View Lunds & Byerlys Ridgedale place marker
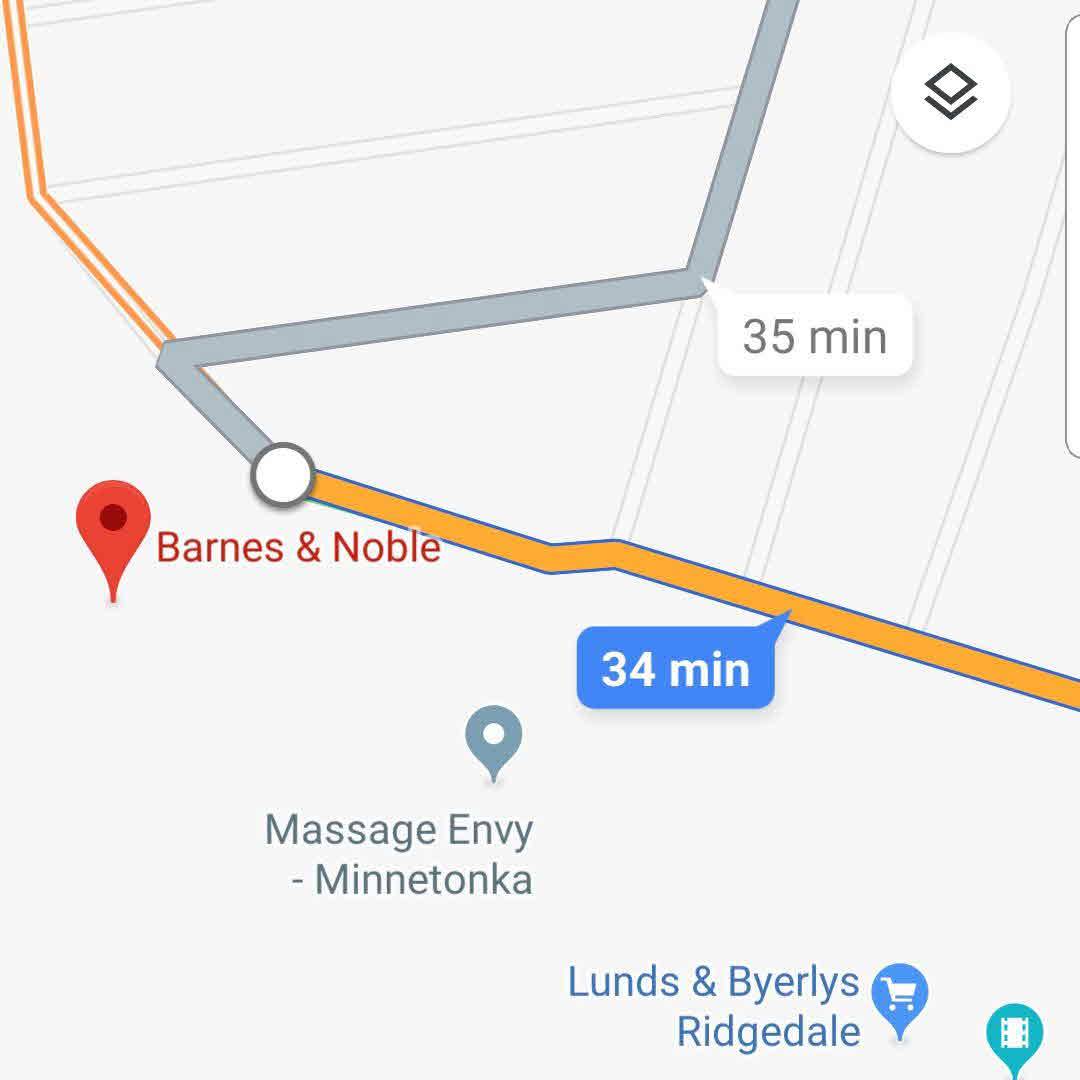Screen dimensions: 1080x1080 [899, 995]
